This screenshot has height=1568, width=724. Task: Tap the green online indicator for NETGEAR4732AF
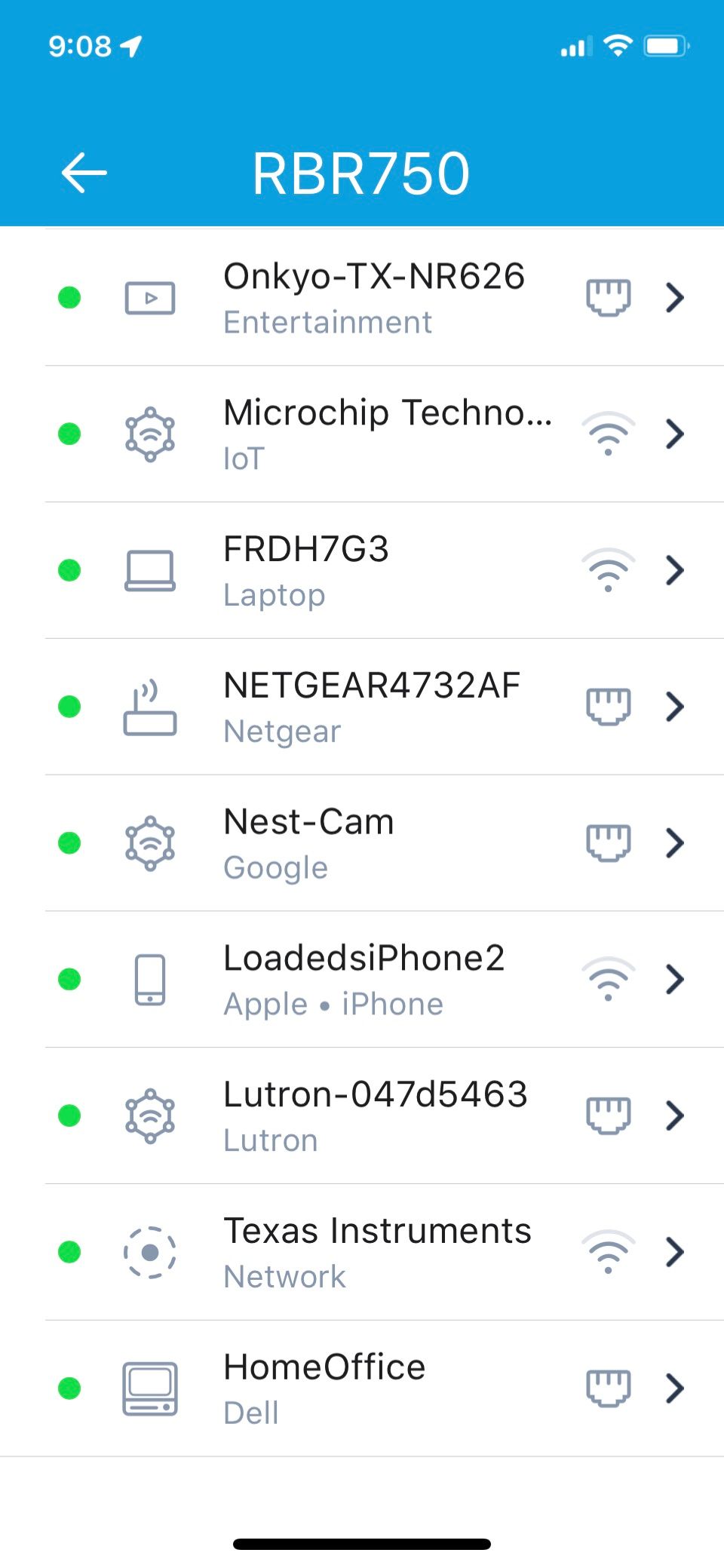(x=69, y=707)
